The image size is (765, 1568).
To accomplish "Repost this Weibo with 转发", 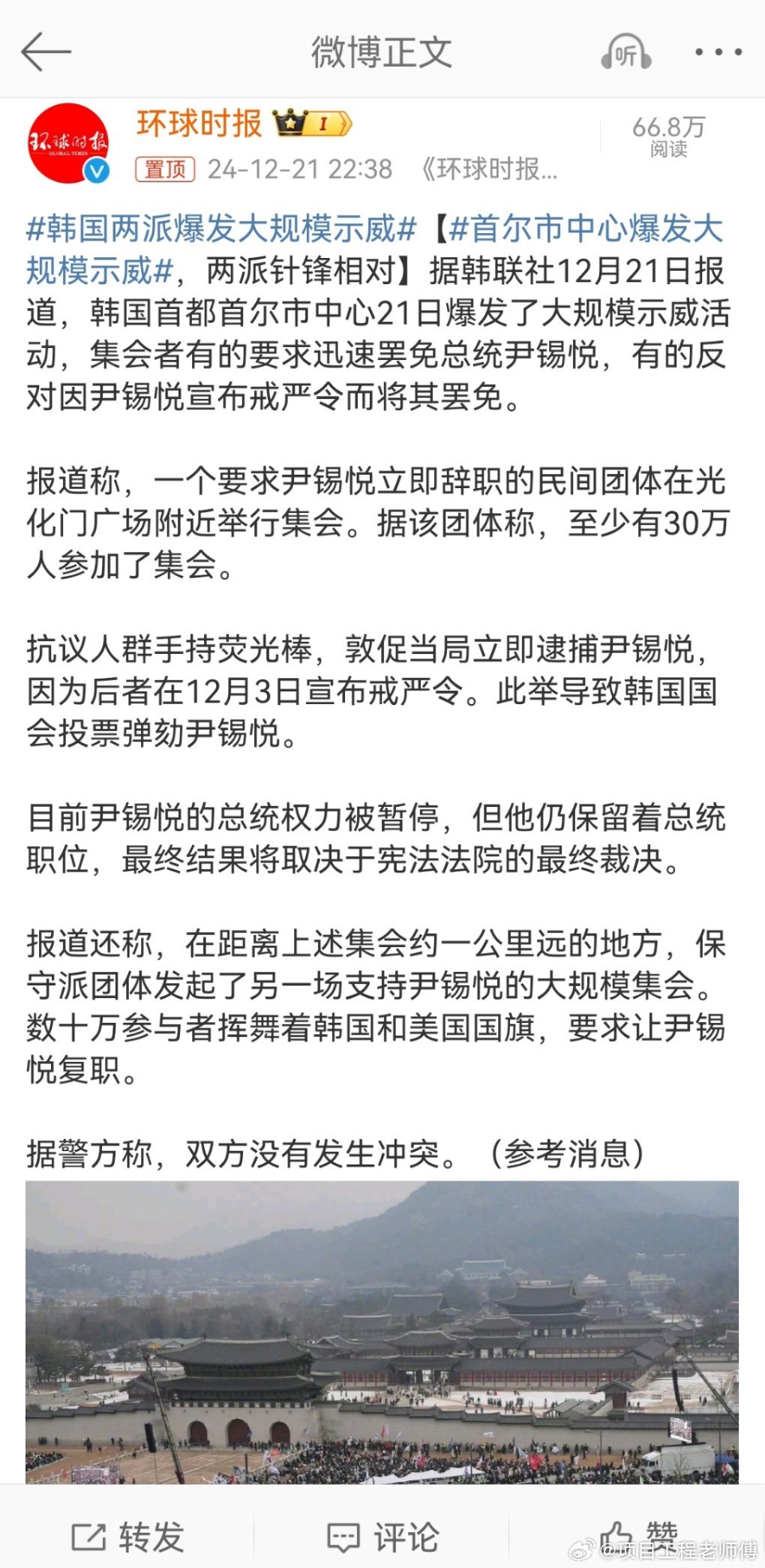I will point(128,1538).
